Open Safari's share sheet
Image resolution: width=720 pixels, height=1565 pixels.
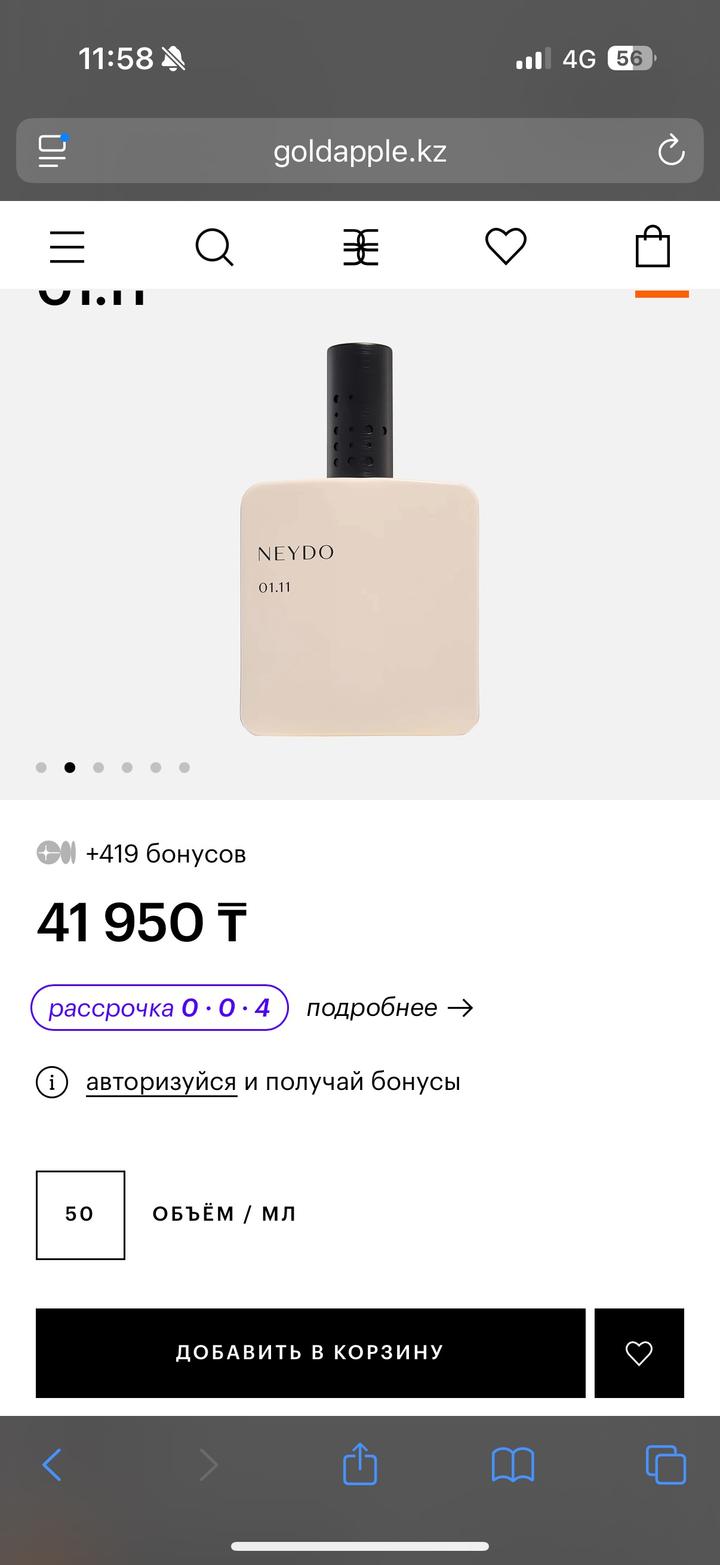360,1465
